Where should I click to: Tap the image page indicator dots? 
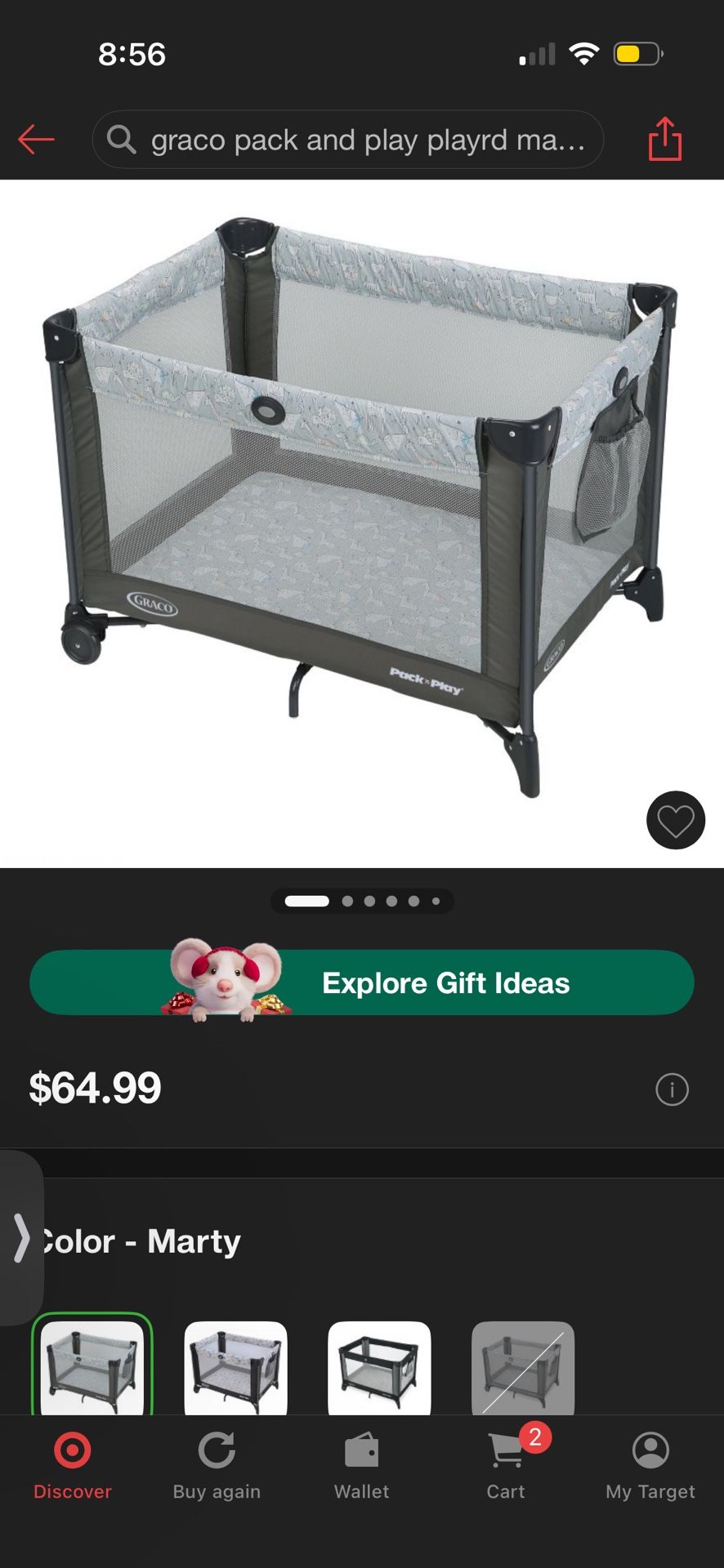click(x=362, y=901)
